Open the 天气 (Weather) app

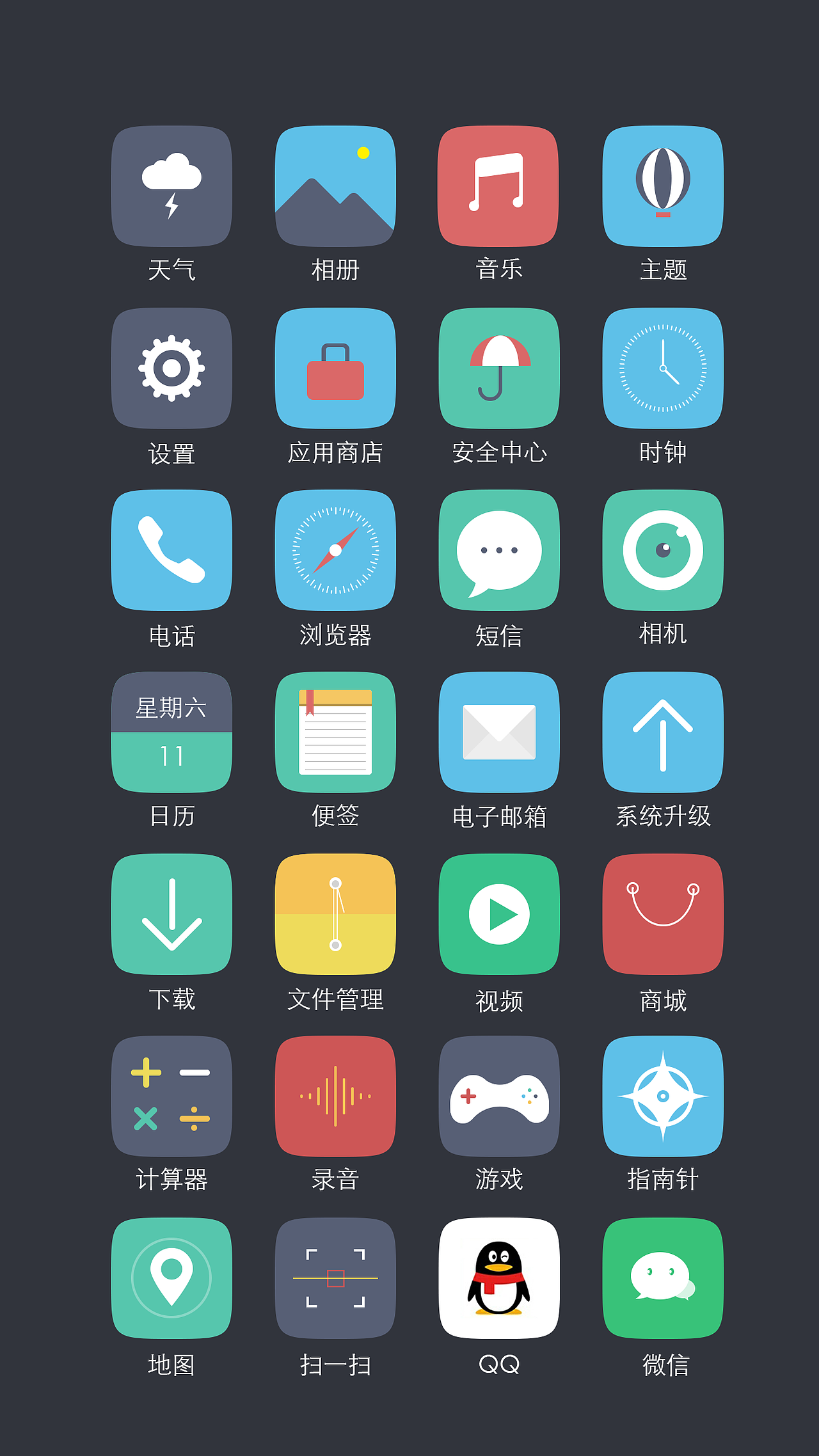[x=171, y=186]
